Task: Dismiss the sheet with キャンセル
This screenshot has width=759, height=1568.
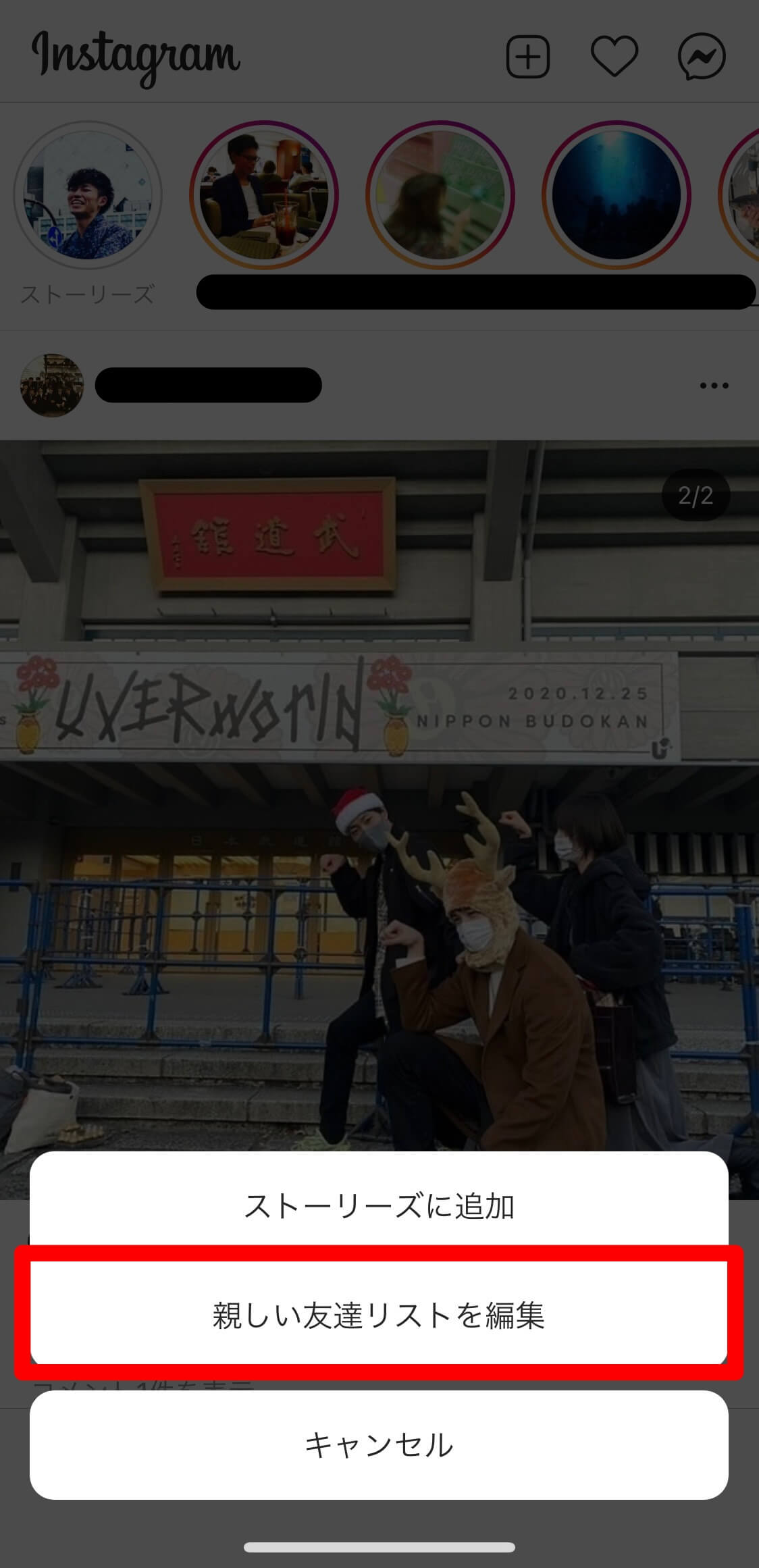Action: click(x=379, y=1444)
